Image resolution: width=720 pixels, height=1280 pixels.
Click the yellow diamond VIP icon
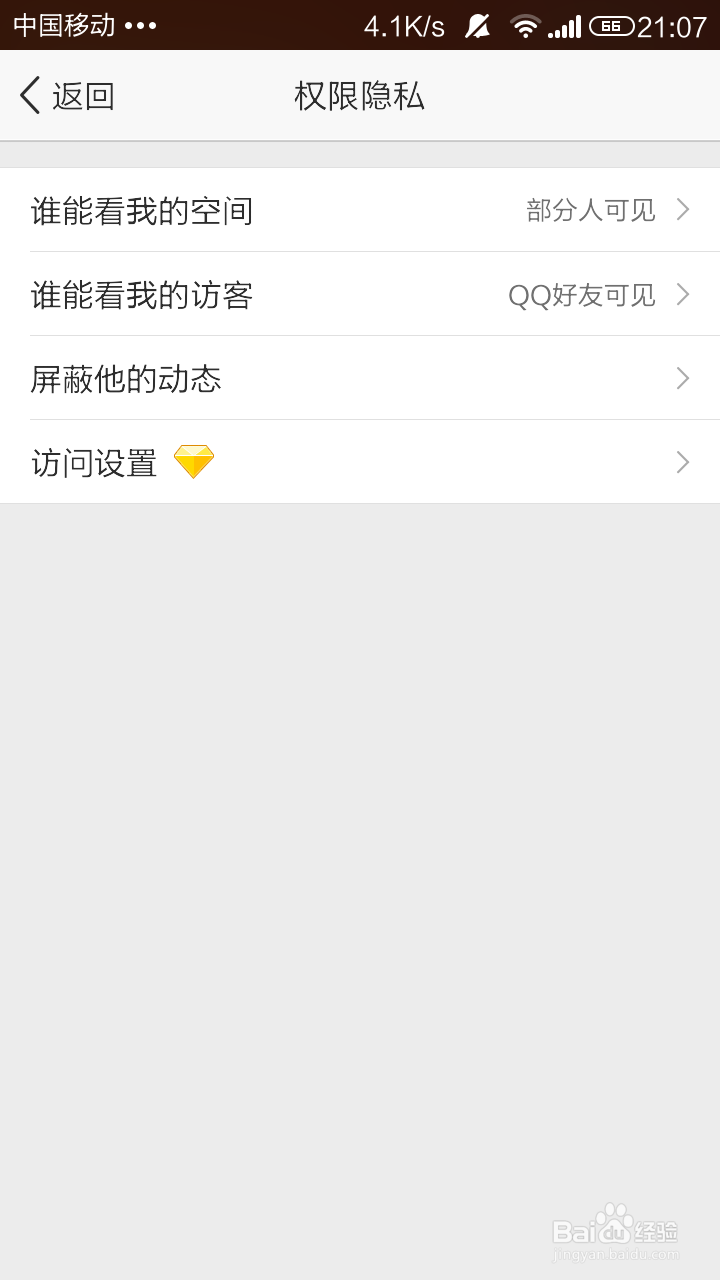point(196,461)
